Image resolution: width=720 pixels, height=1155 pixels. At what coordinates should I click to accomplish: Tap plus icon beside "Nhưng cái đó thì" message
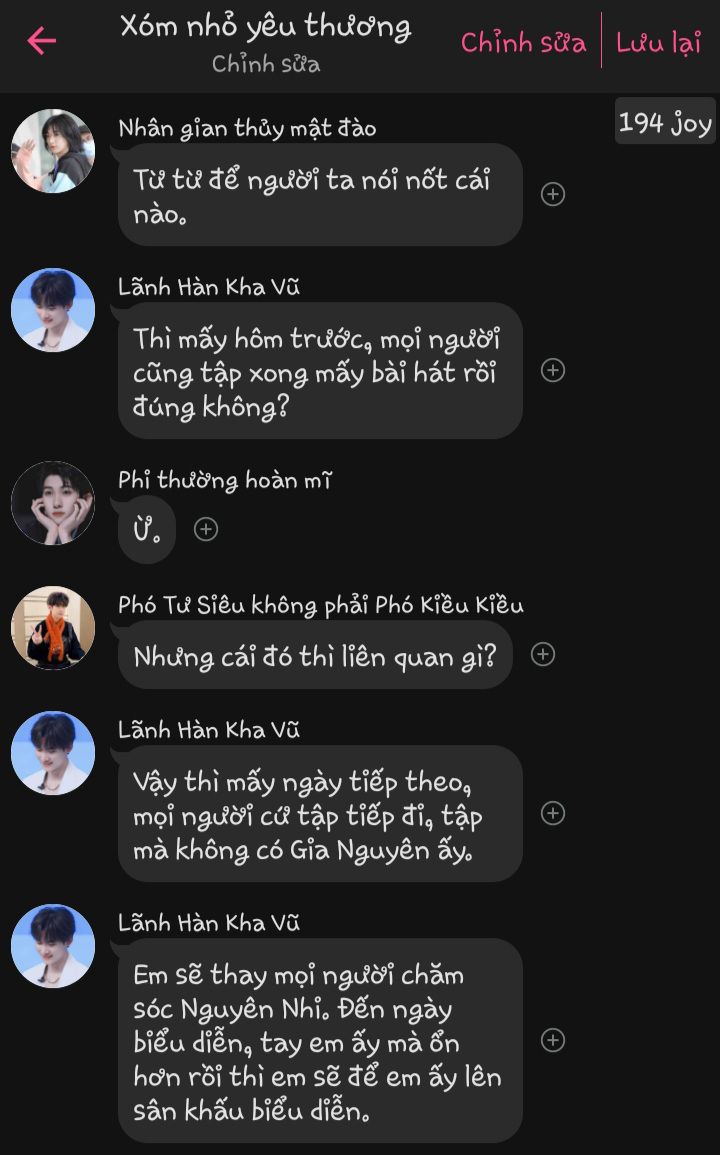coord(543,654)
